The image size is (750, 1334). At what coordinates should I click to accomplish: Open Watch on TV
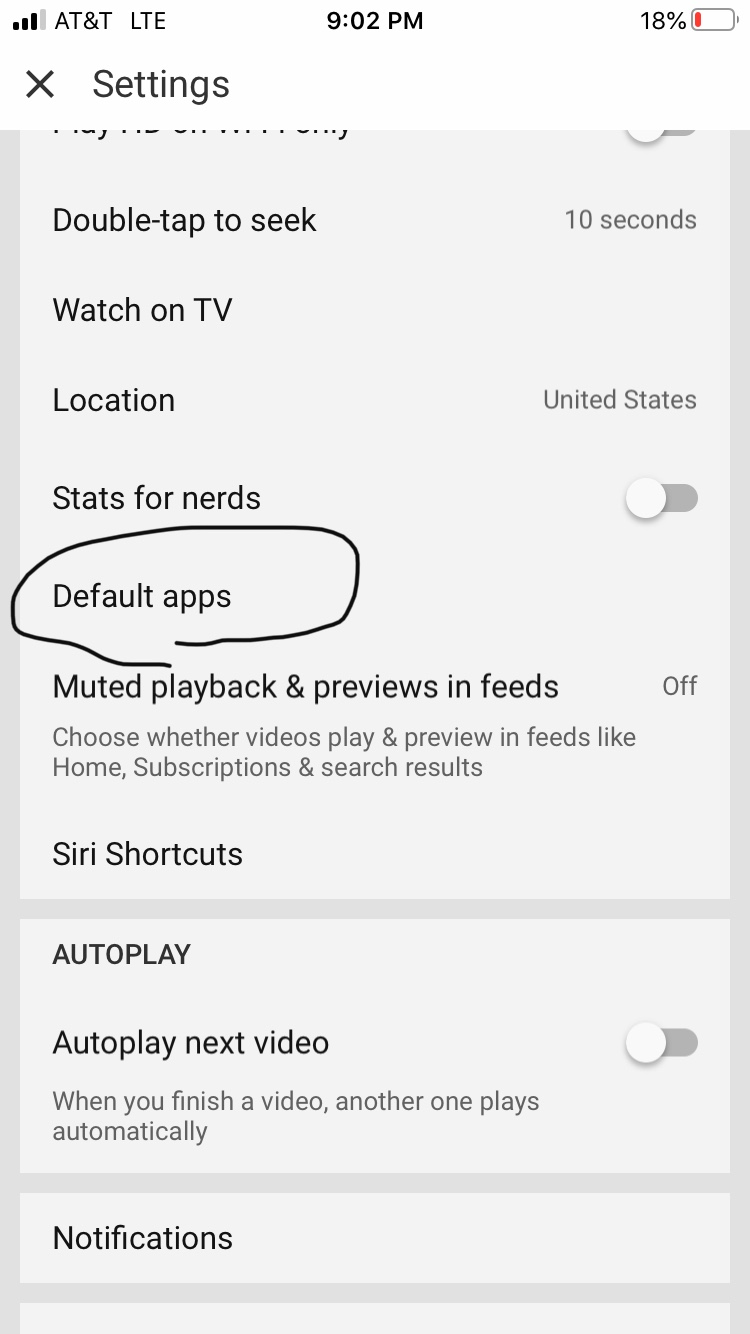[142, 310]
